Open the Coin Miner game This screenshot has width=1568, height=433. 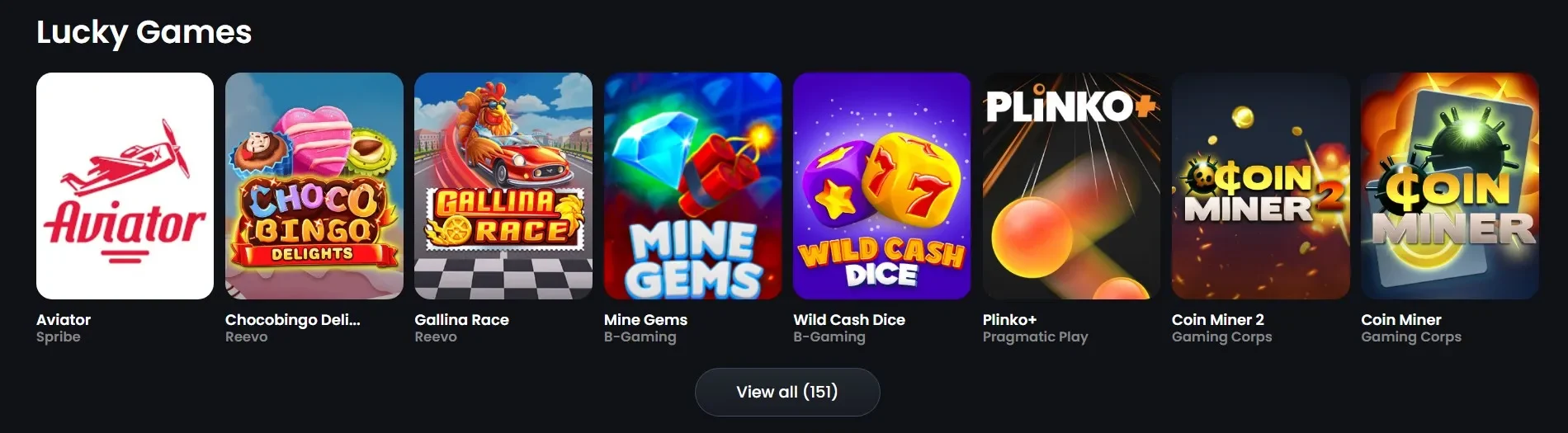[1449, 186]
